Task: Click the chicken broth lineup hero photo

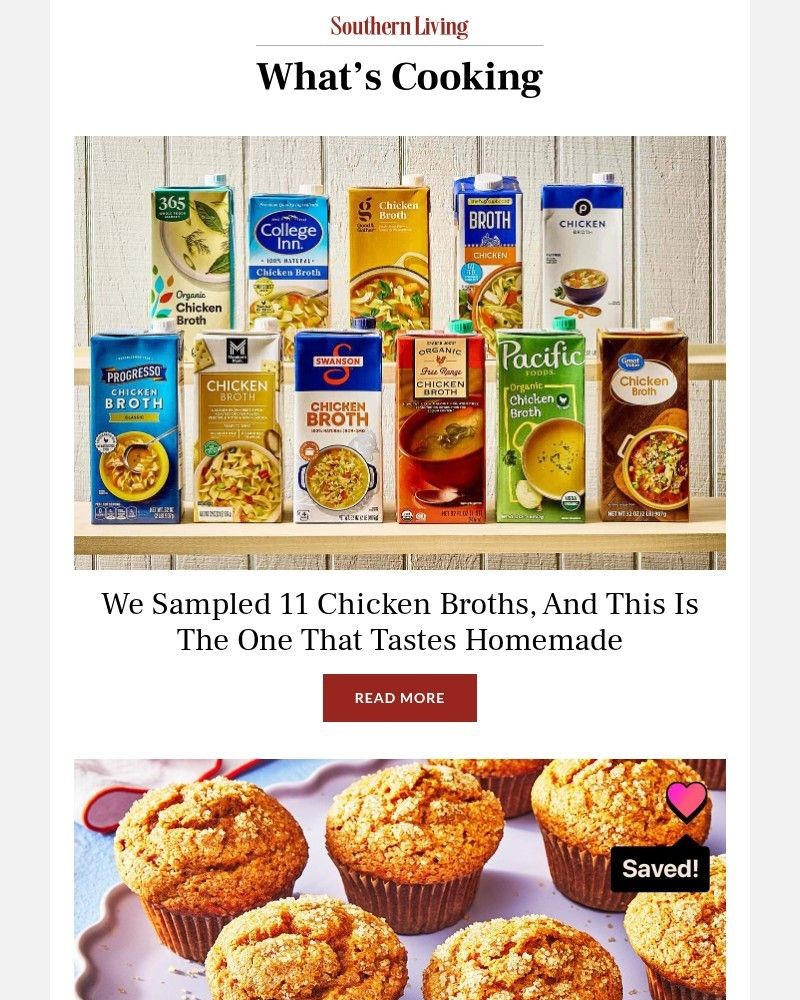Action: pyautogui.click(x=400, y=352)
